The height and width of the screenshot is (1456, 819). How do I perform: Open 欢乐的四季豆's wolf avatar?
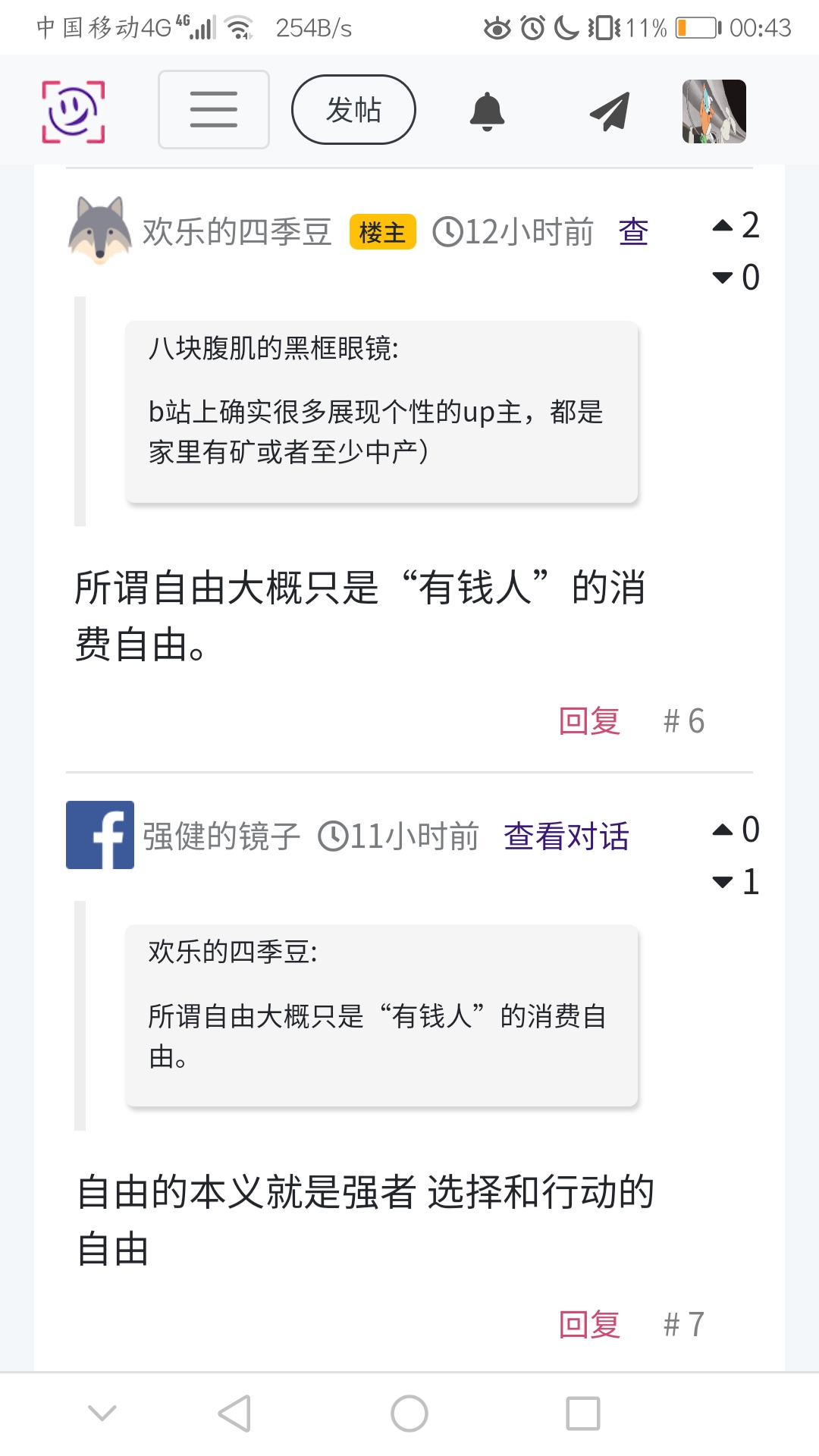[x=99, y=231]
